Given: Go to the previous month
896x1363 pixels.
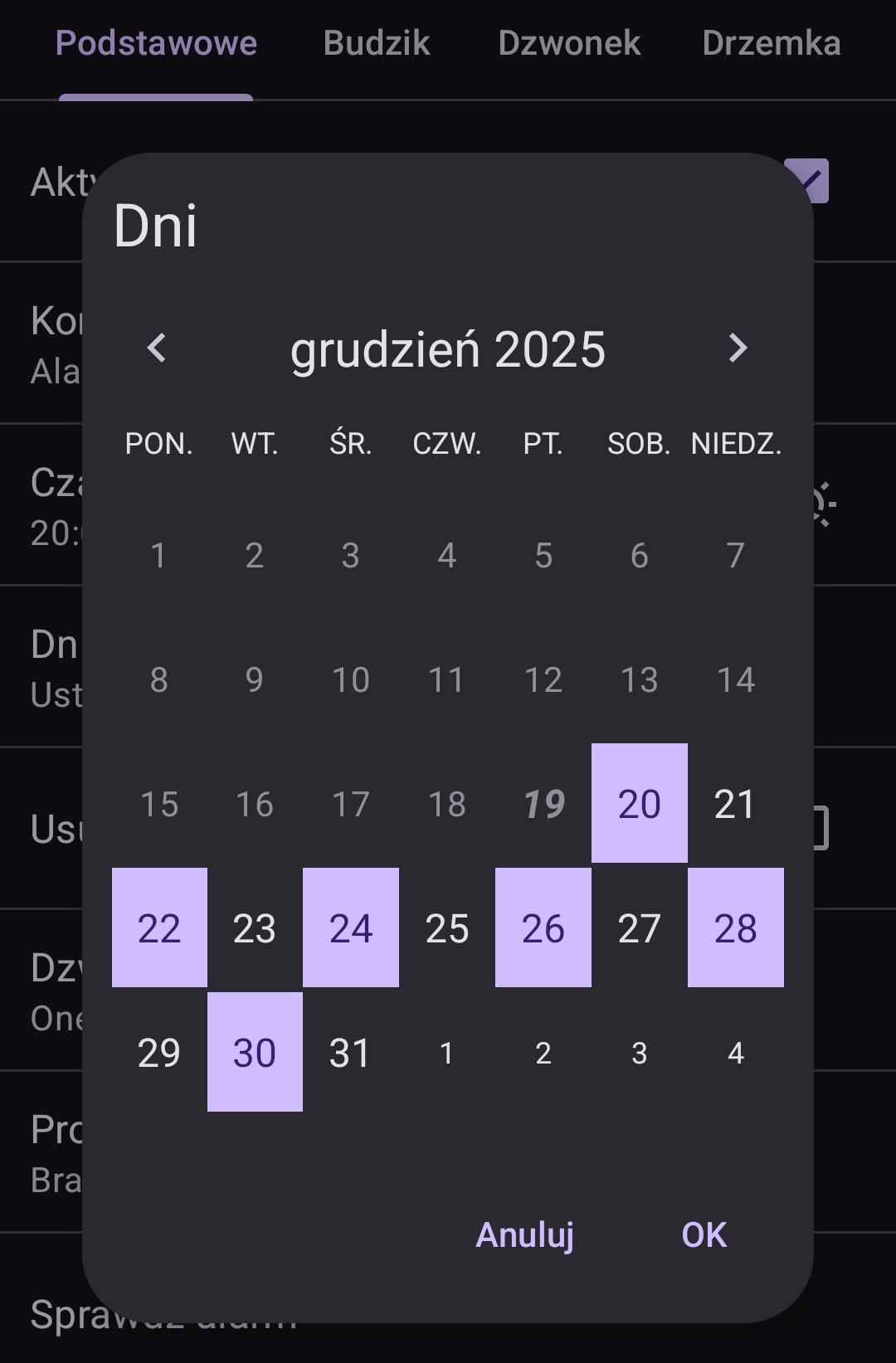Looking at the screenshot, I should click(157, 348).
